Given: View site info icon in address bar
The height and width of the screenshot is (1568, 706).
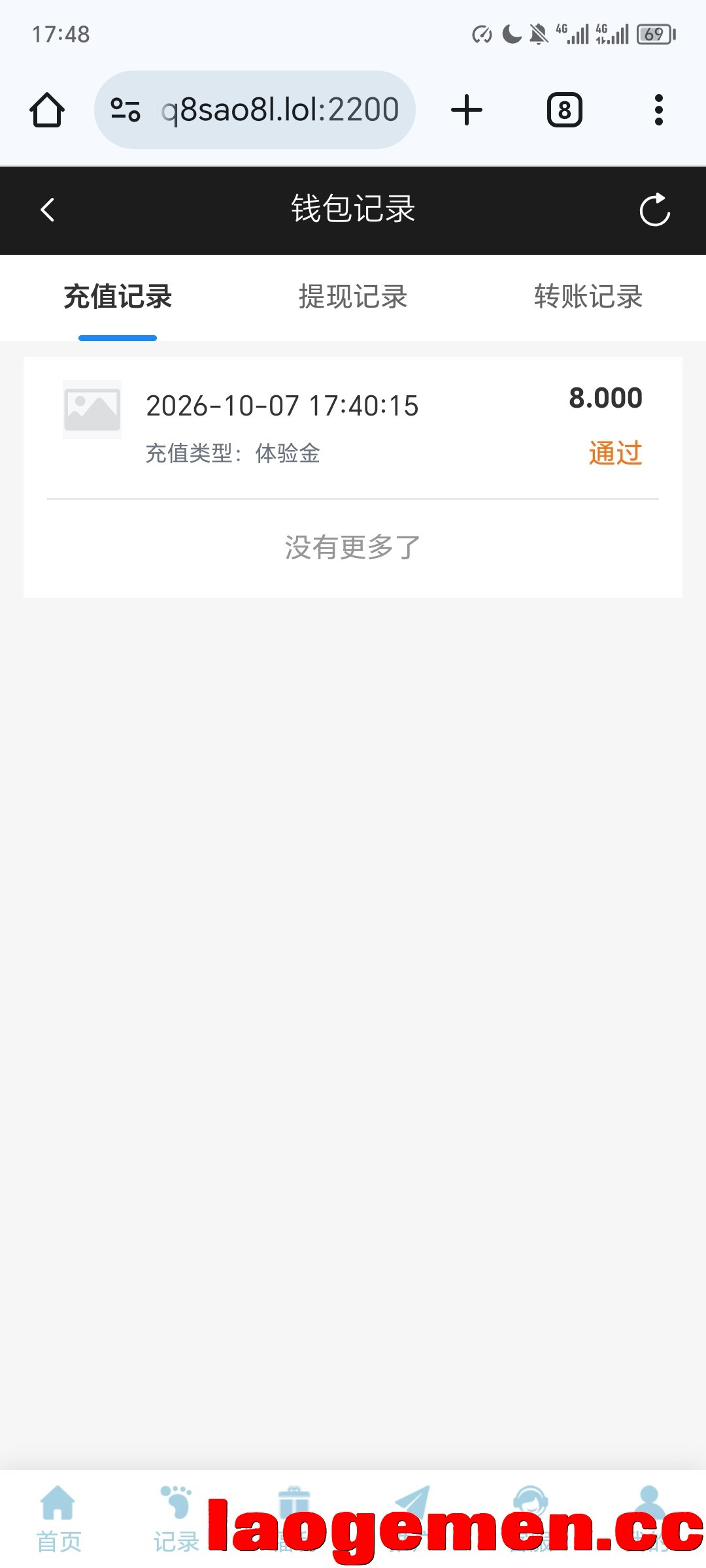Looking at the screenshot, I should 126,110.
